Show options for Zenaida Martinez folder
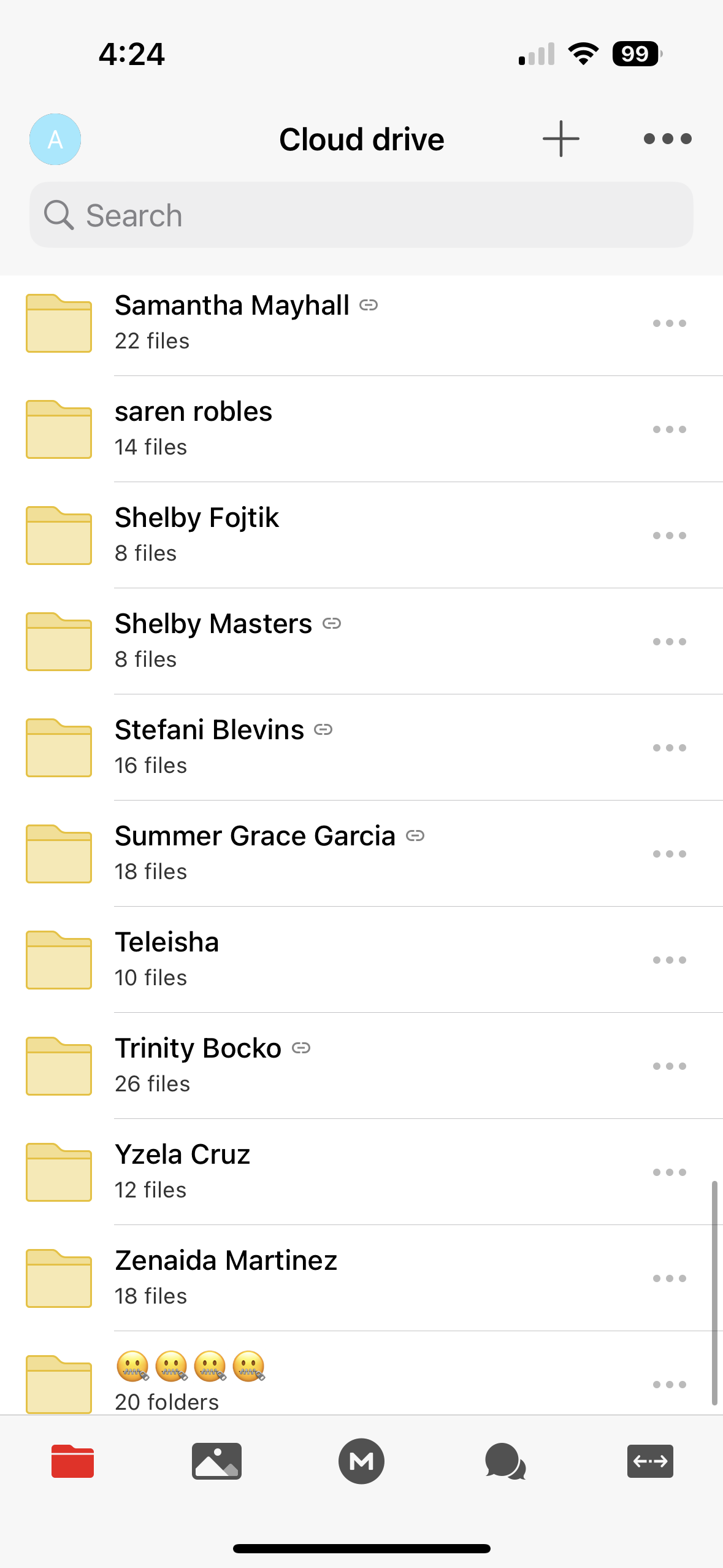This screenshot has height=1568, width=723. [x=669, y=1278]
